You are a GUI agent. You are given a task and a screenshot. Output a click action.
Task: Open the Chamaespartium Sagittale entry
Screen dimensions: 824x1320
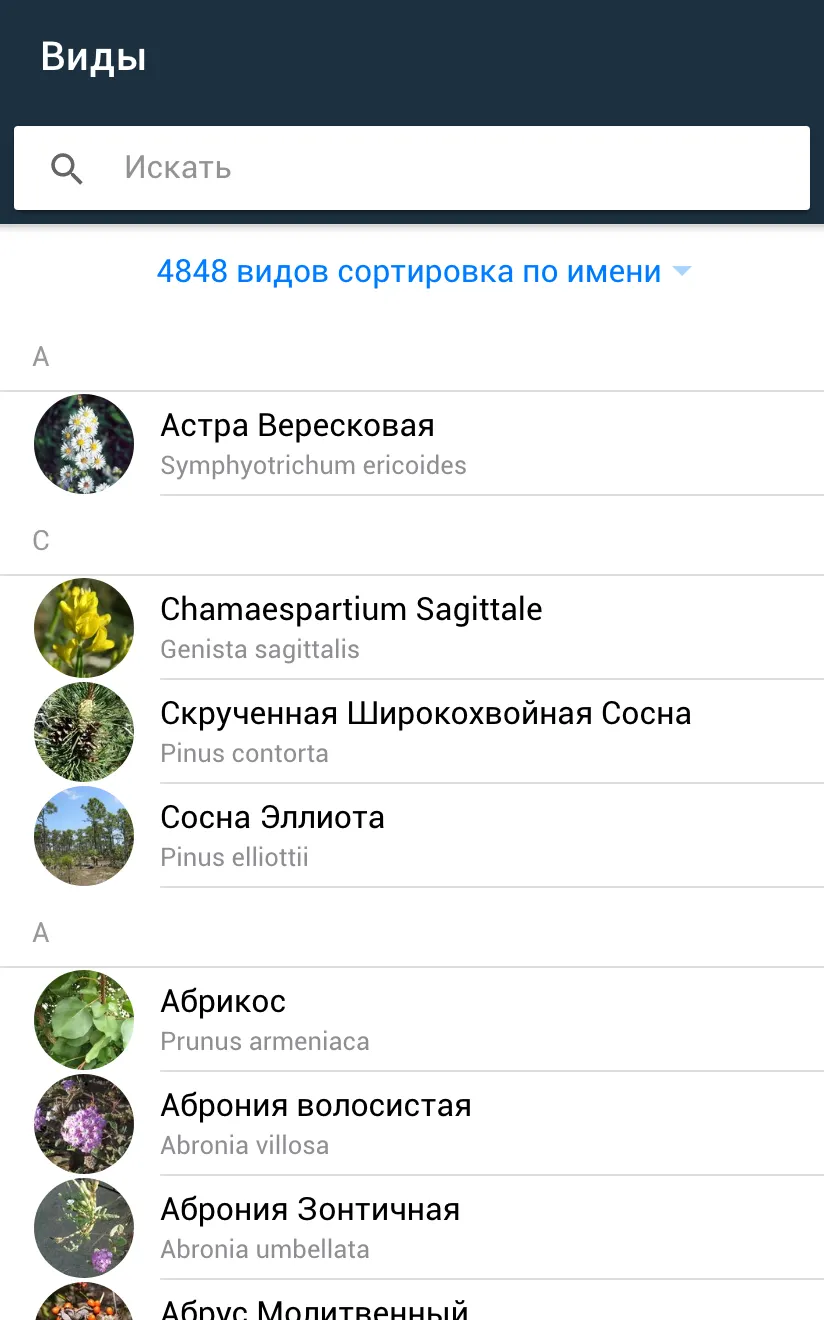point(412,628)
